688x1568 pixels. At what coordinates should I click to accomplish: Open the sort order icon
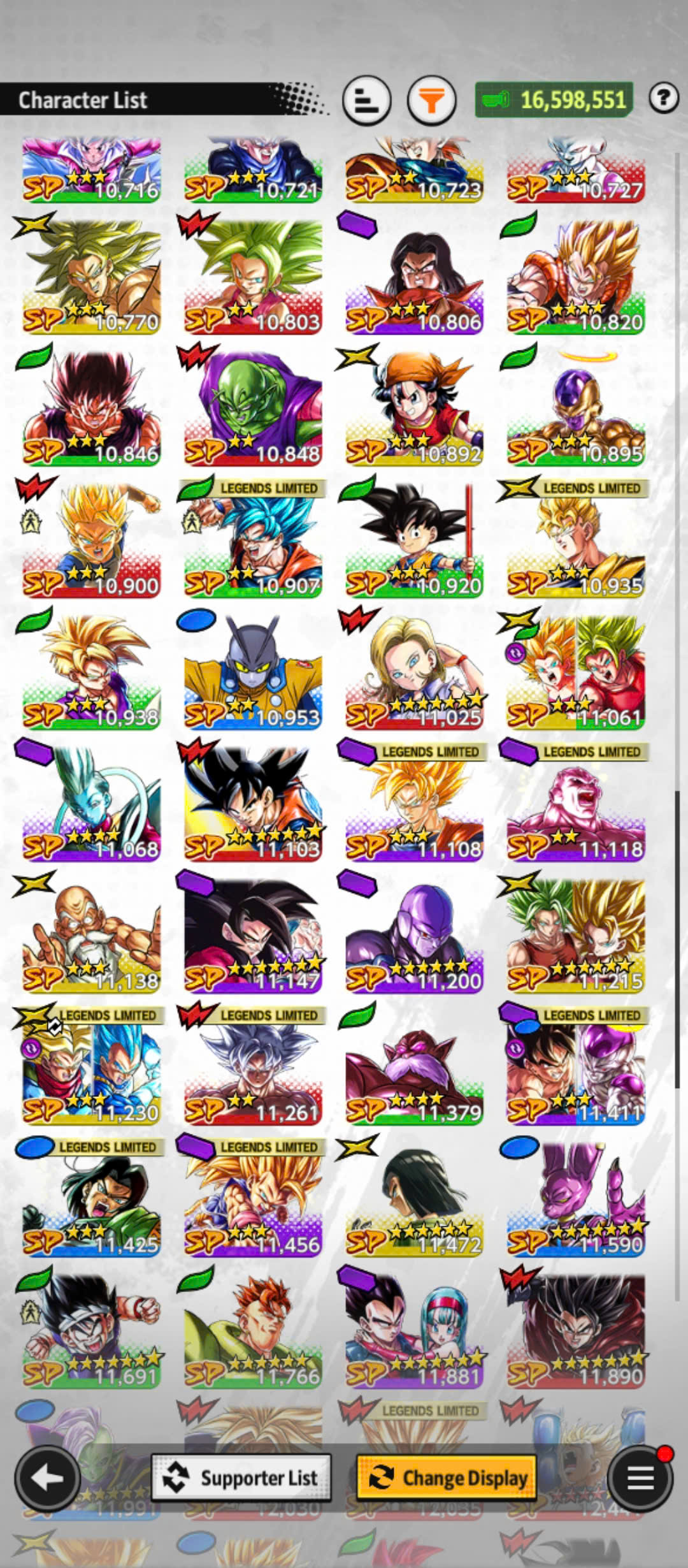pyautogui.click(x=366, y=100)
